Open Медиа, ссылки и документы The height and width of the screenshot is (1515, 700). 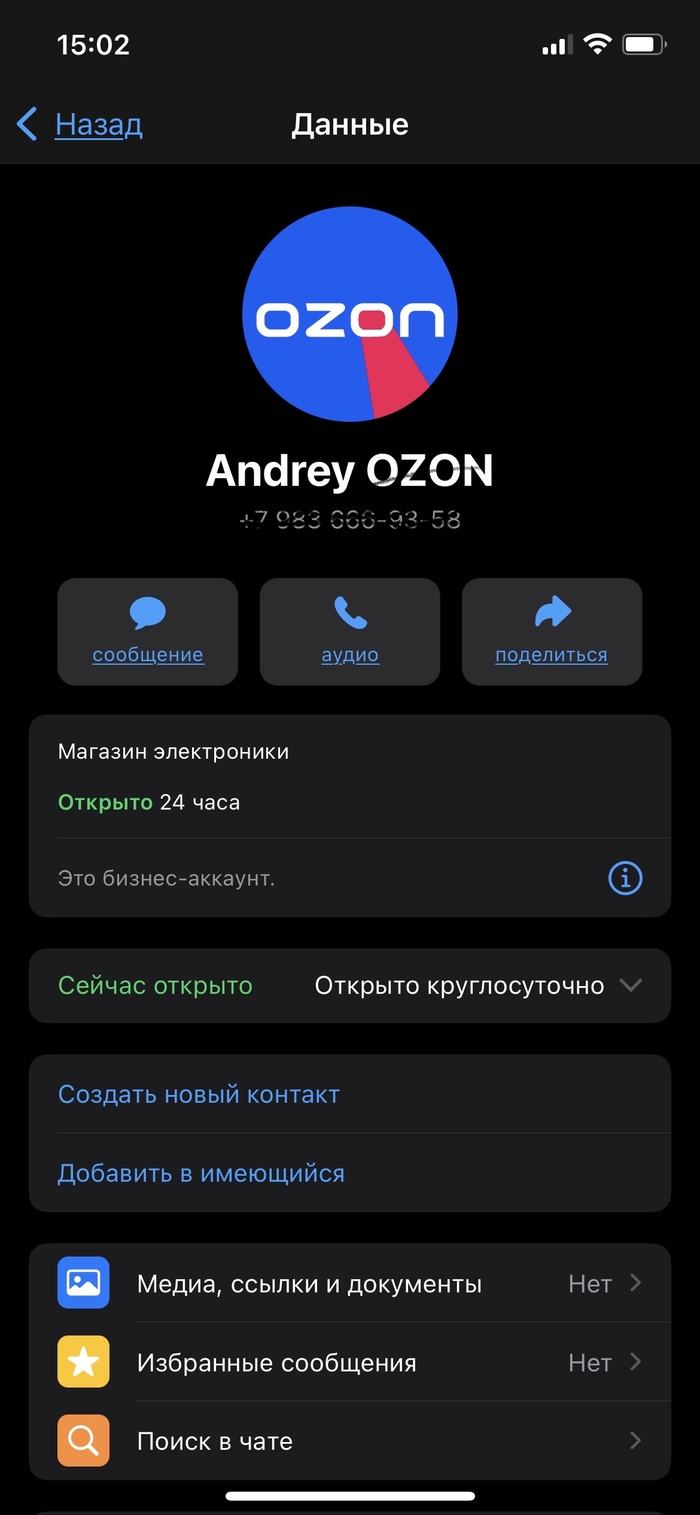point(350,1283)
